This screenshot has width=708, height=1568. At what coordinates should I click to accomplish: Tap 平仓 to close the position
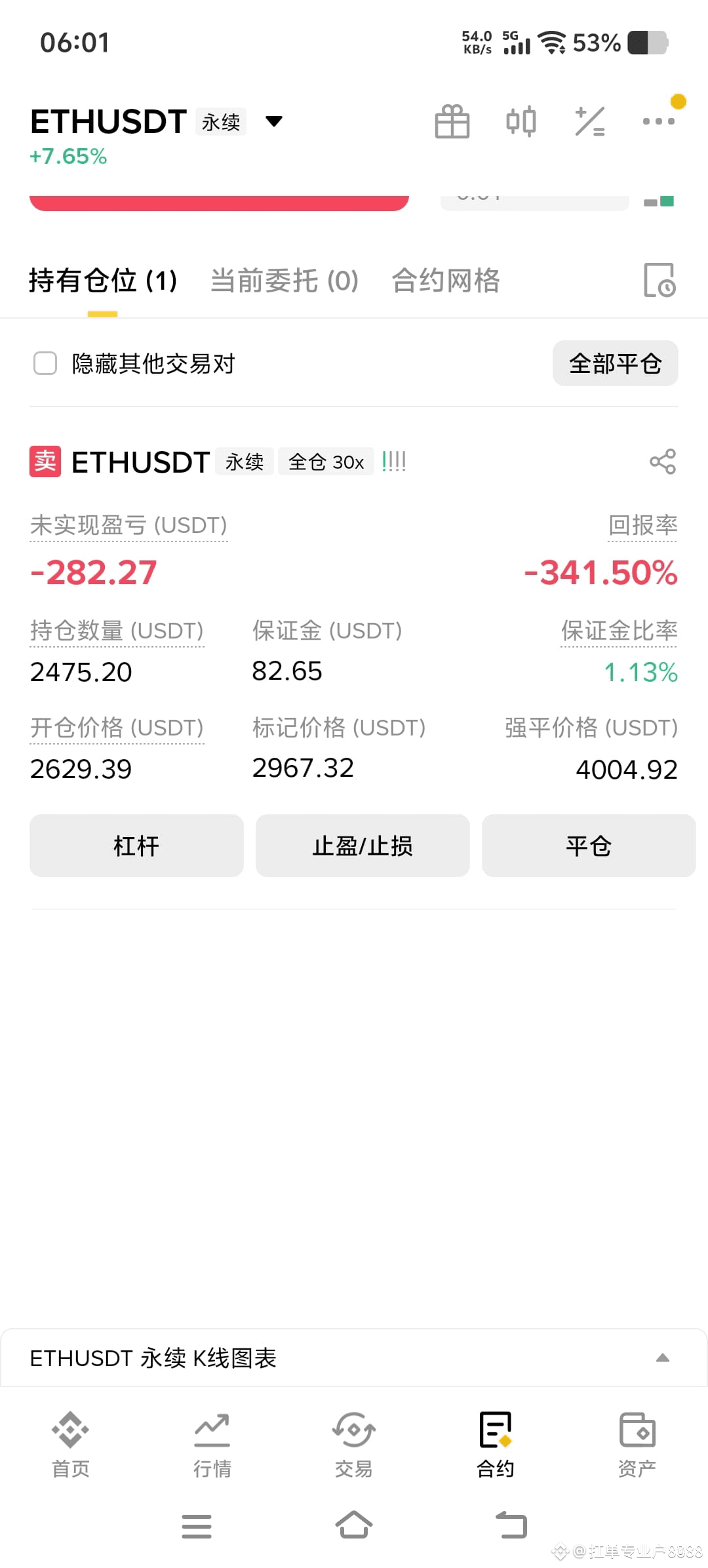(x=589, y=846)
